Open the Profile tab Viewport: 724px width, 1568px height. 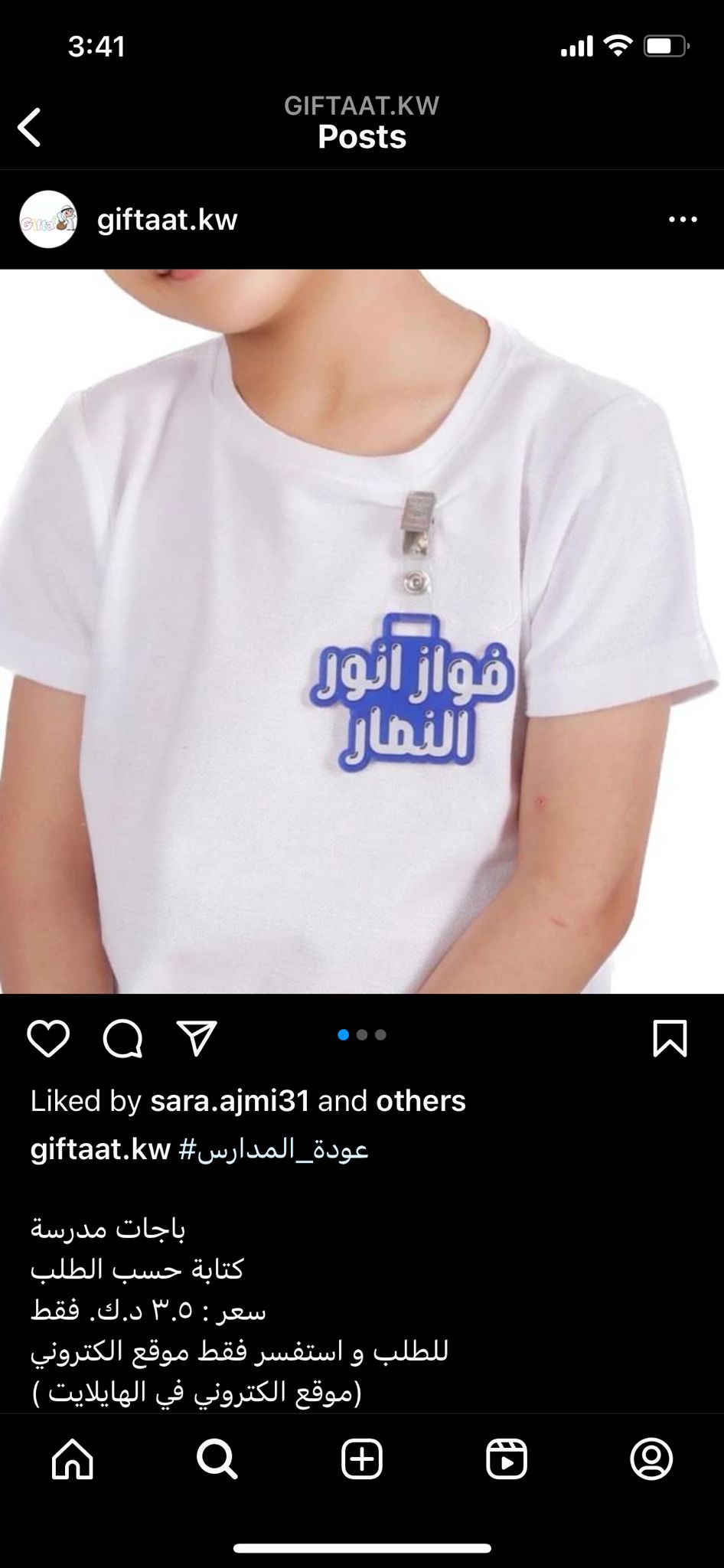tap(651, 1459)
